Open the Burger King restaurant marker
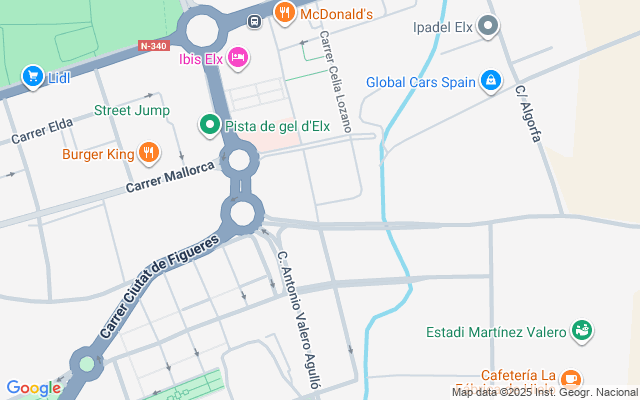Screen dimensions: 640x400 [x=148, y=153]
